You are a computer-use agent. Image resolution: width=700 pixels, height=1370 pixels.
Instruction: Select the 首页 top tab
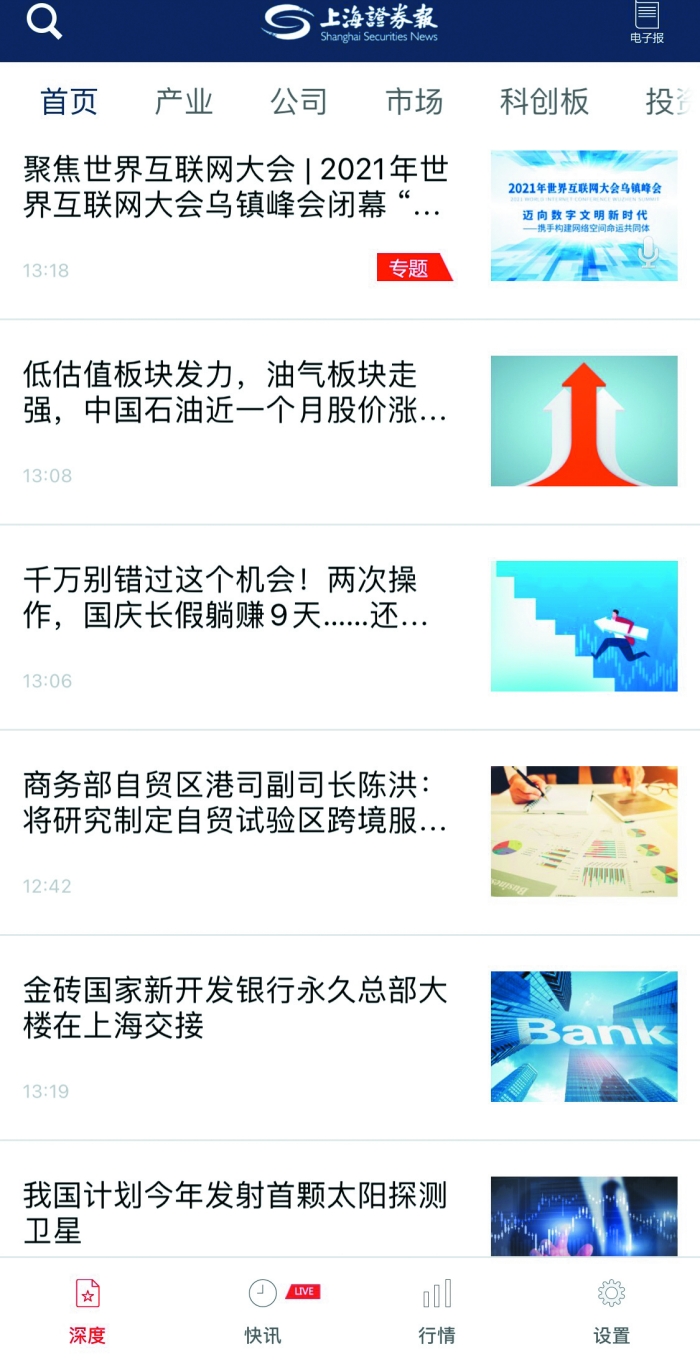(x=69, y=101)
